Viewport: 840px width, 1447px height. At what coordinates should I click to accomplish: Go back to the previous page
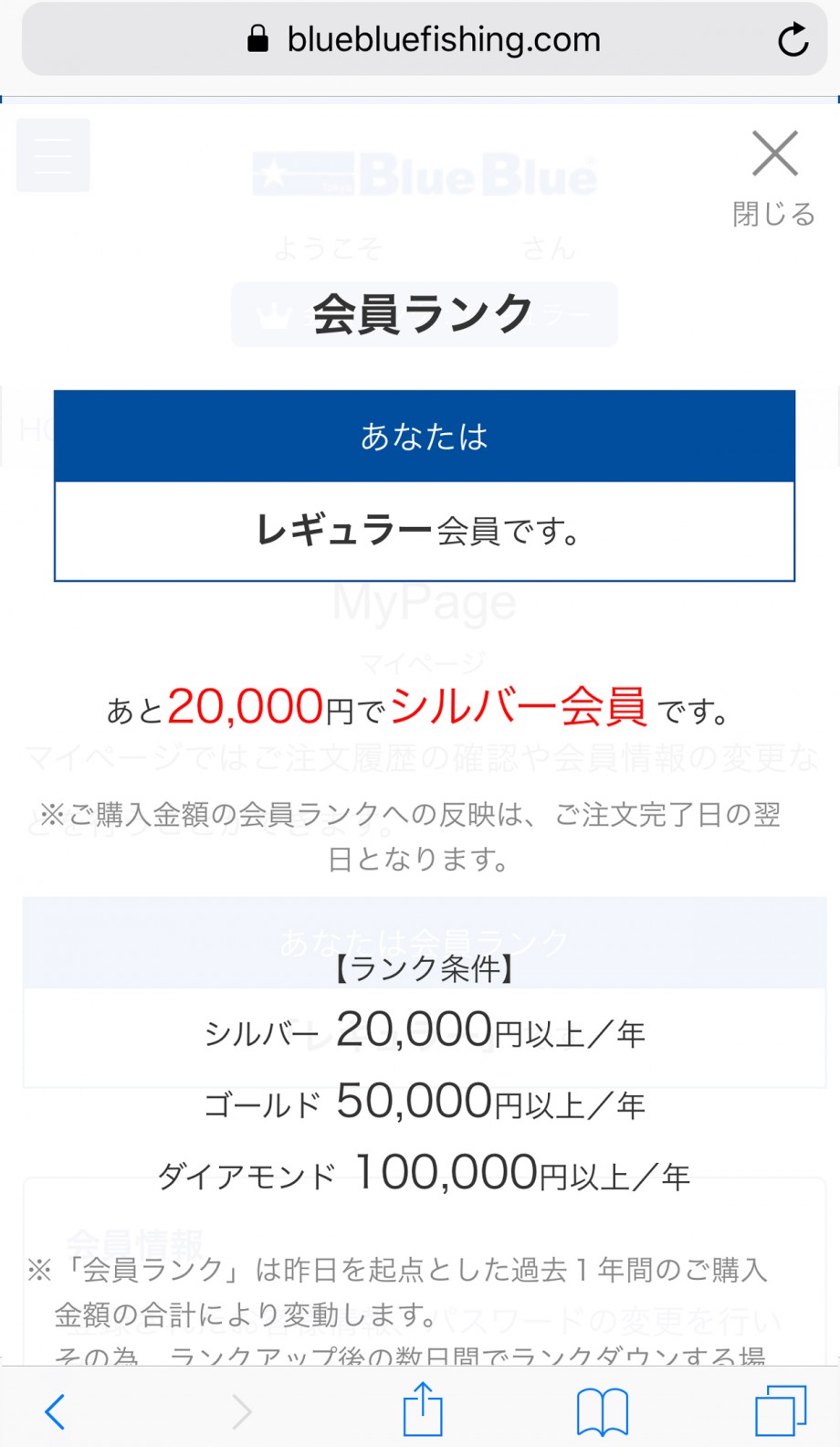[56, 1411]
